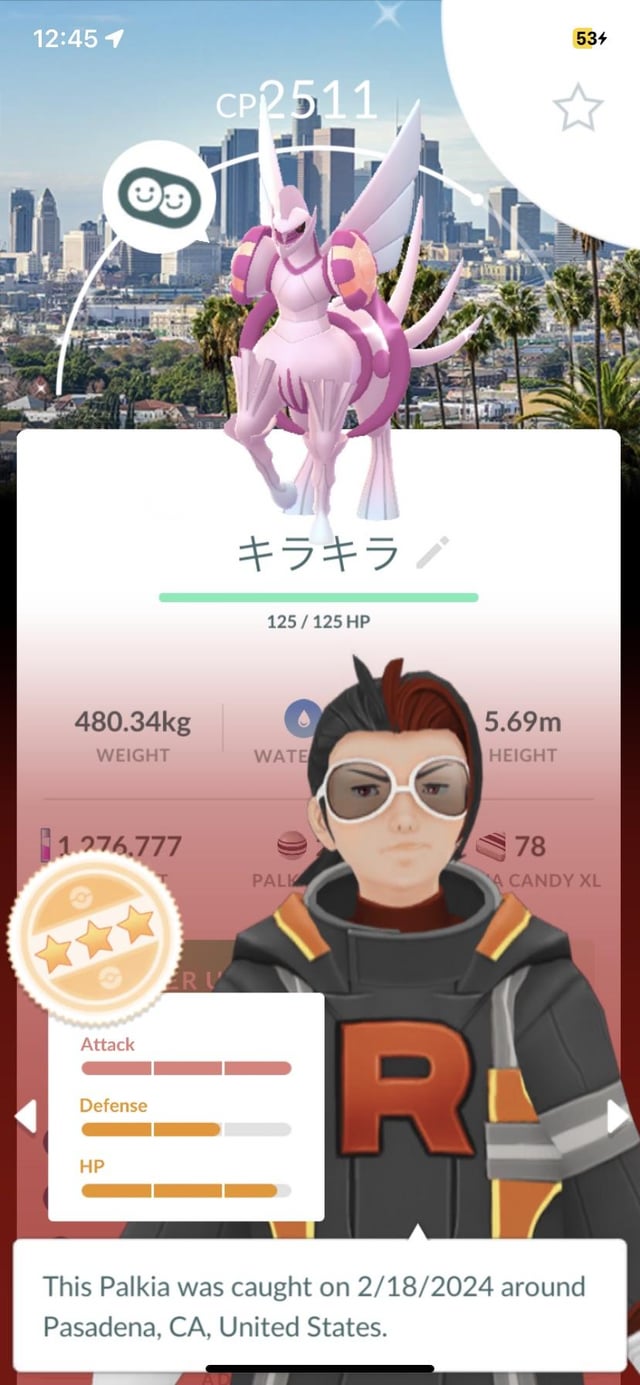Viewport: 640px width, 1385px height.
Task: Edit the Pokémon nickname with the pencil icon
Action: coord(433,552)
